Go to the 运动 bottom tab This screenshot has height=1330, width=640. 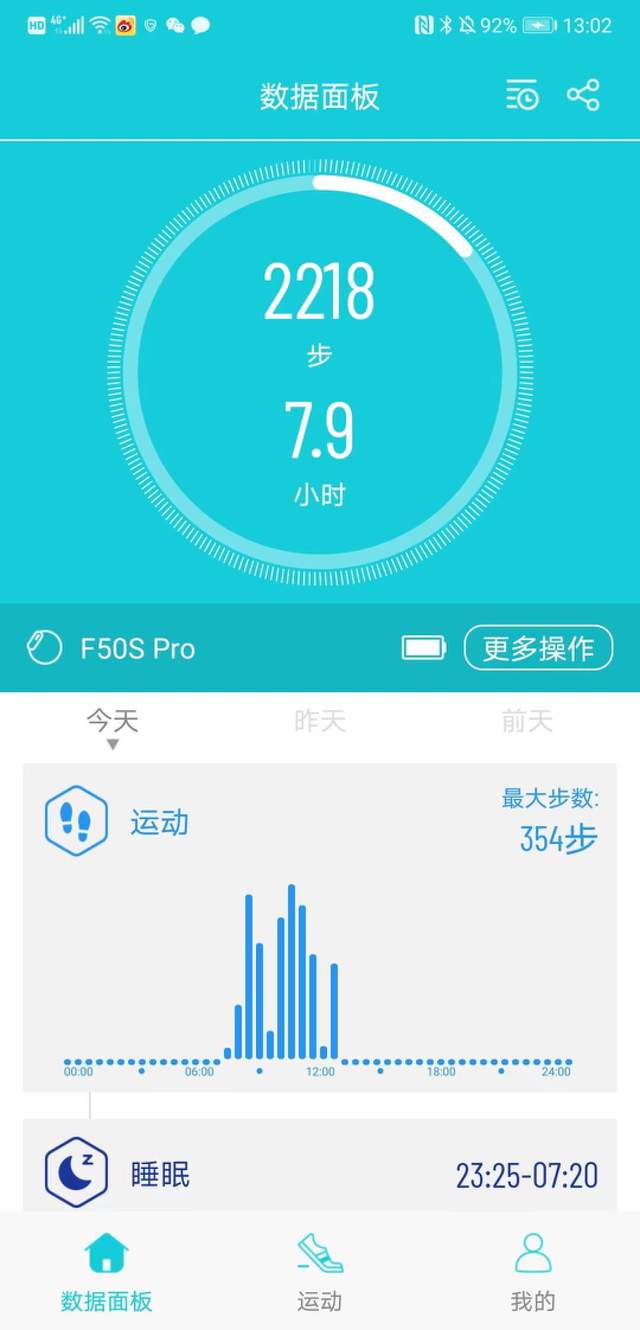[320, 1272]
